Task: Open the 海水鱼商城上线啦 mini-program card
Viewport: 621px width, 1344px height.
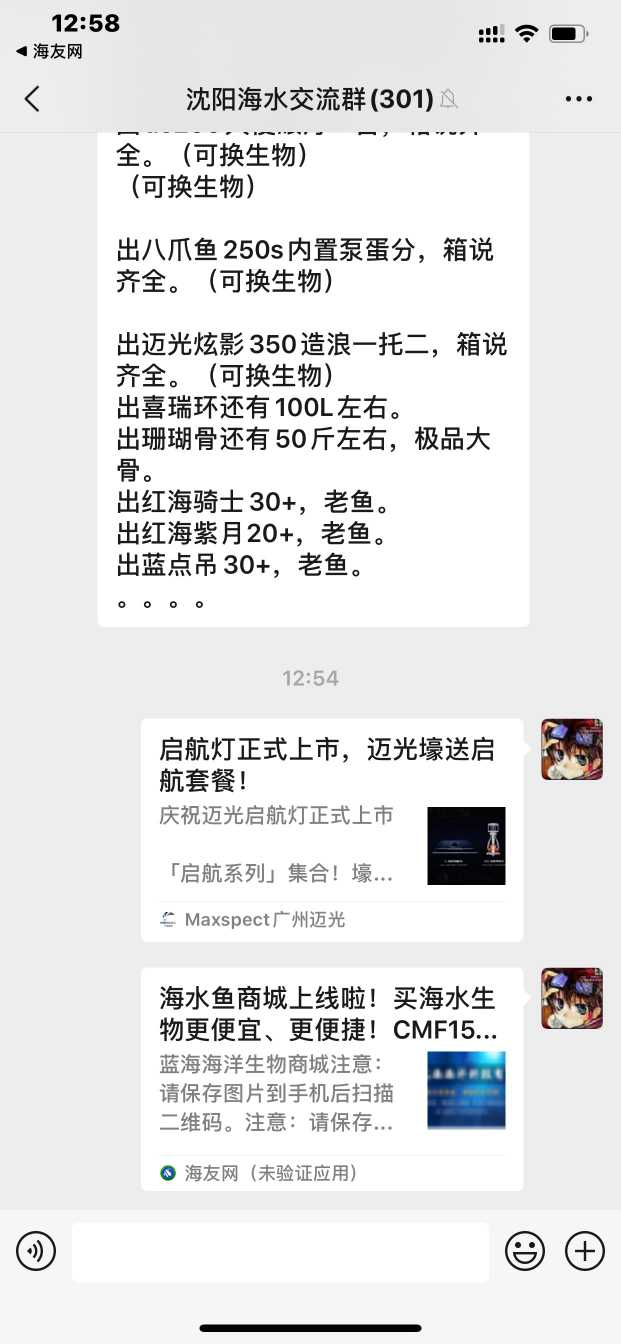Action: (x=331, y=1078)
